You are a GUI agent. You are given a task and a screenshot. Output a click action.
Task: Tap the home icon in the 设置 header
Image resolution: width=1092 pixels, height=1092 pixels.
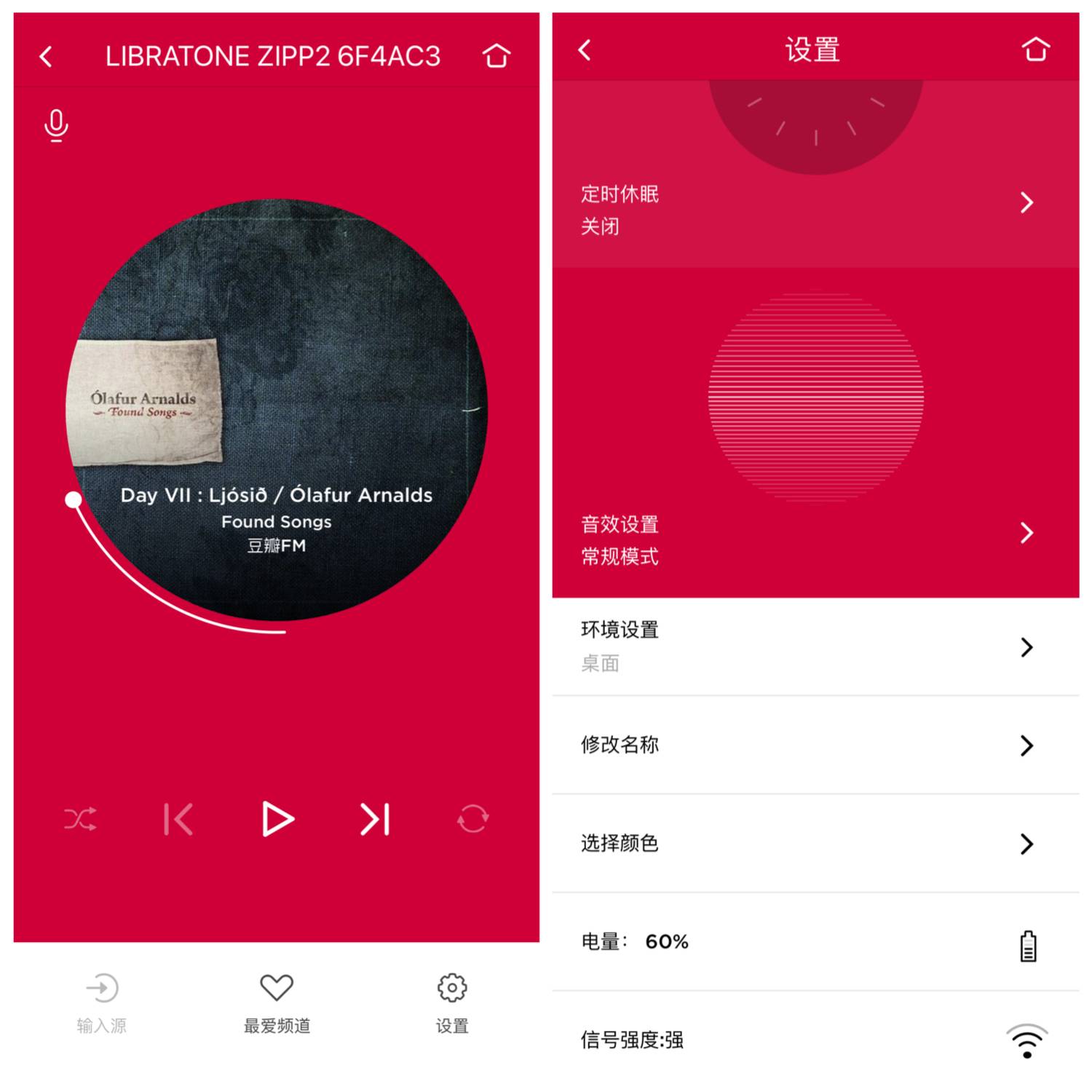point(1035,50)
